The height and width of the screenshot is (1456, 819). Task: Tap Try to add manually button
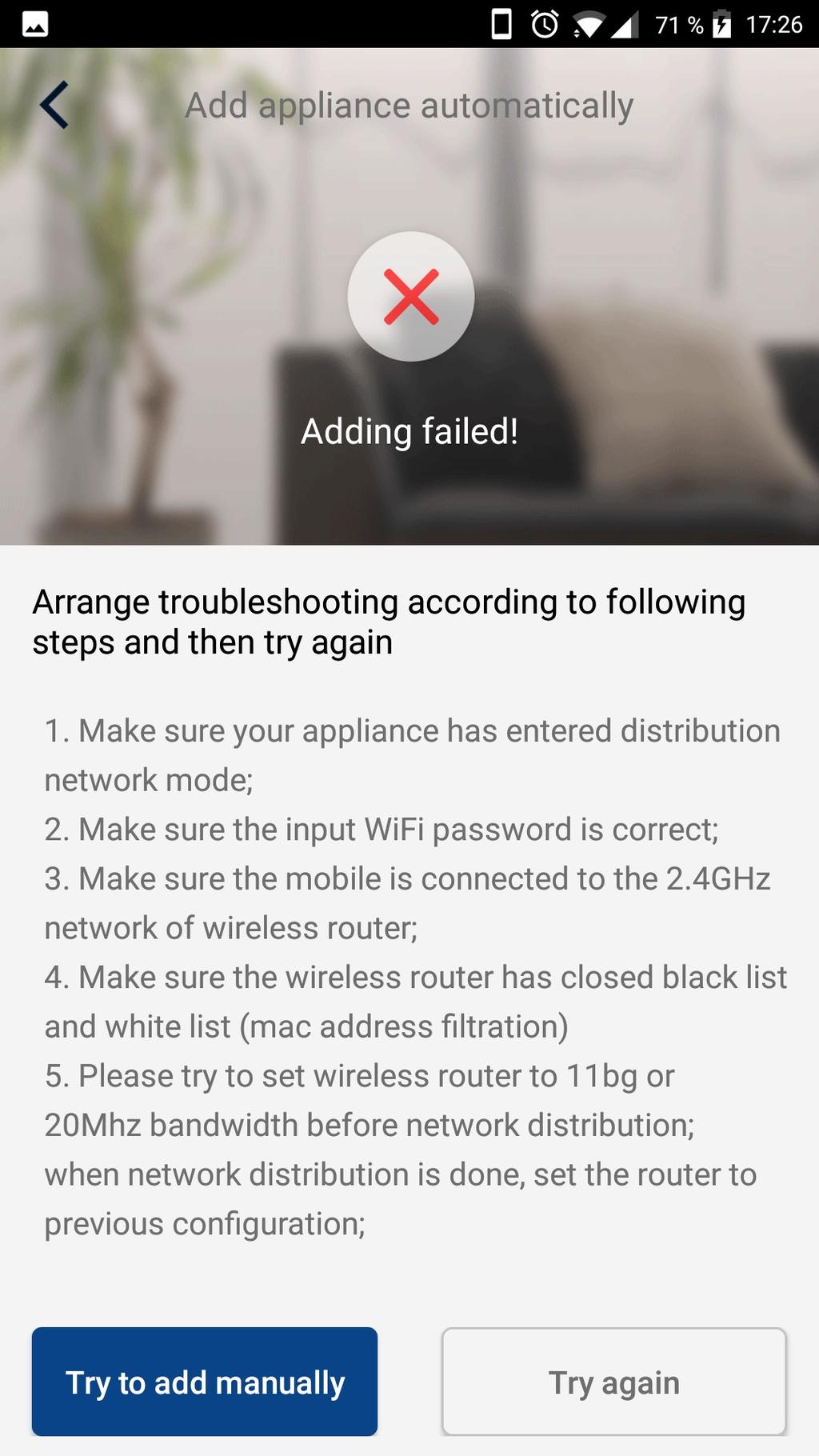tap(205, 1382)
